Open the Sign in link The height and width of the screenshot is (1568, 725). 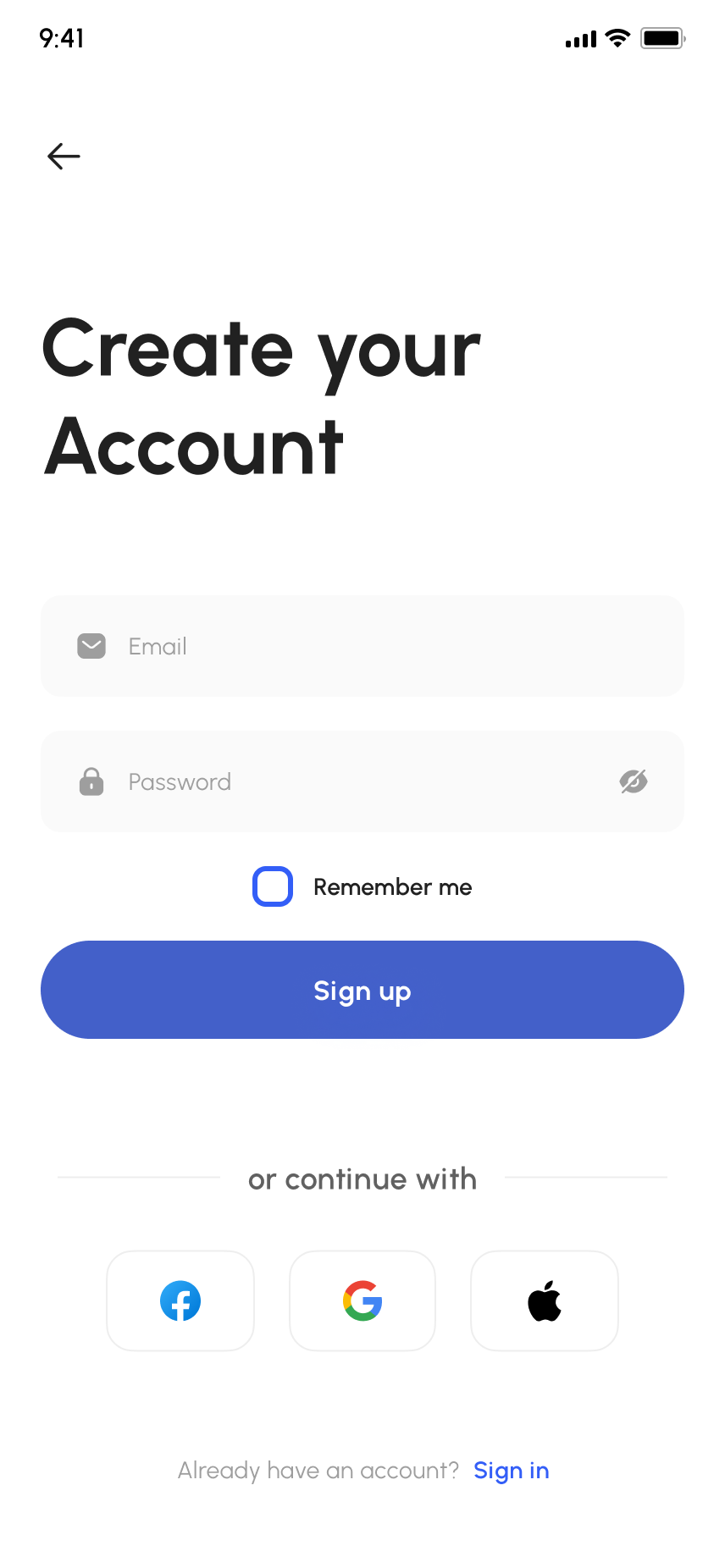click(511, 1471)
